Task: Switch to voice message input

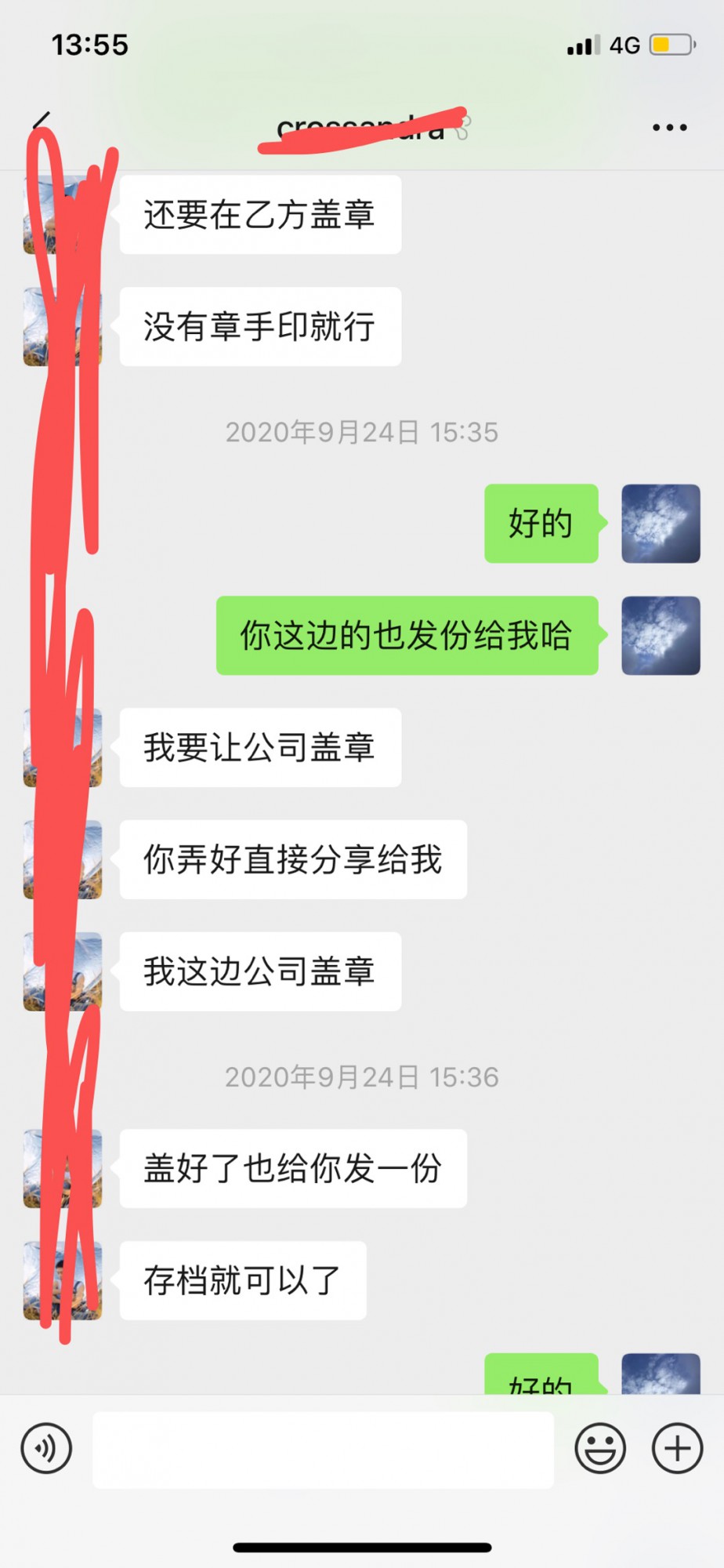Action: point(47,1448)
